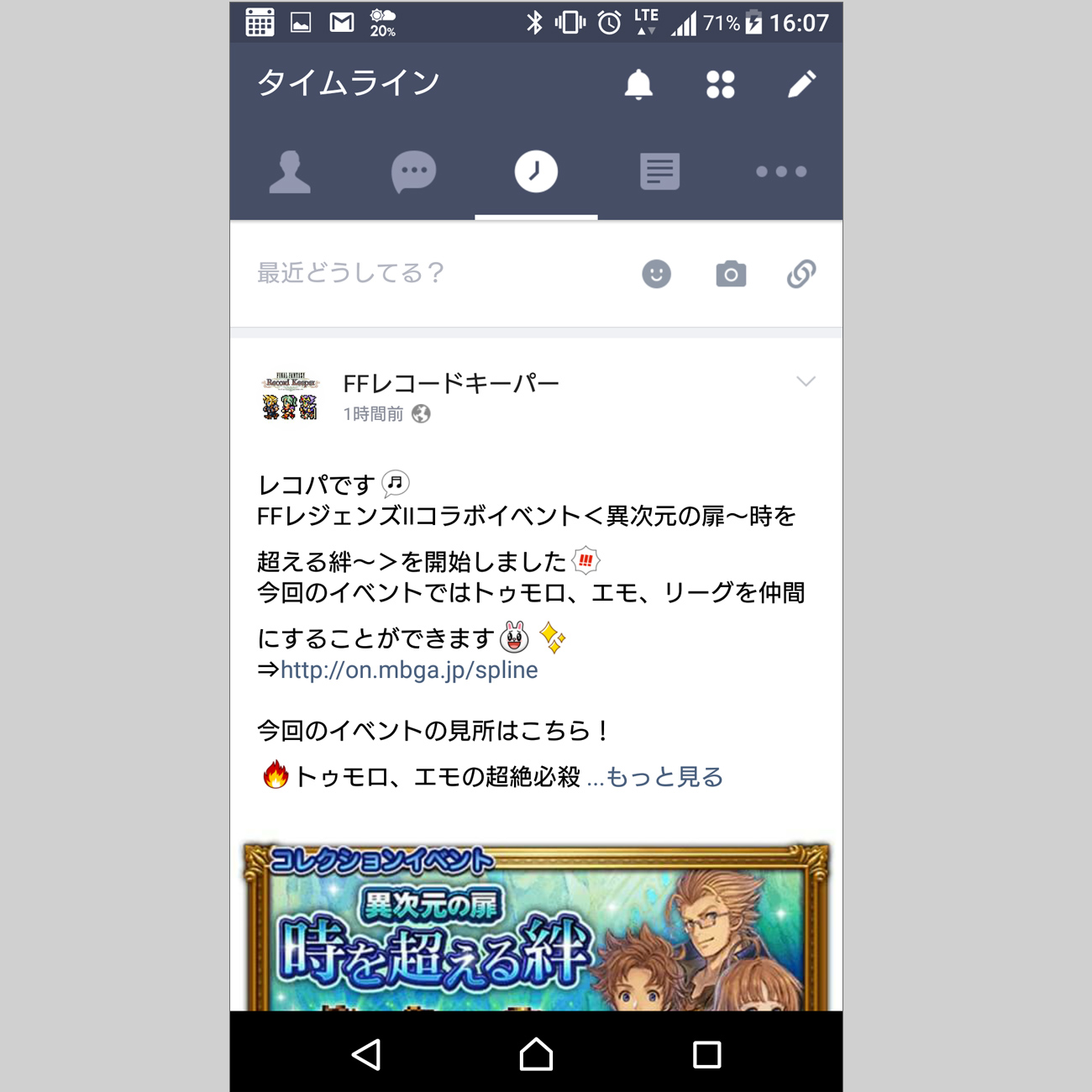Open the http://on.mbga.jp/spline link
Image resolution: width=1092 pixels, height=1092 pixels.
click(409, 670)
